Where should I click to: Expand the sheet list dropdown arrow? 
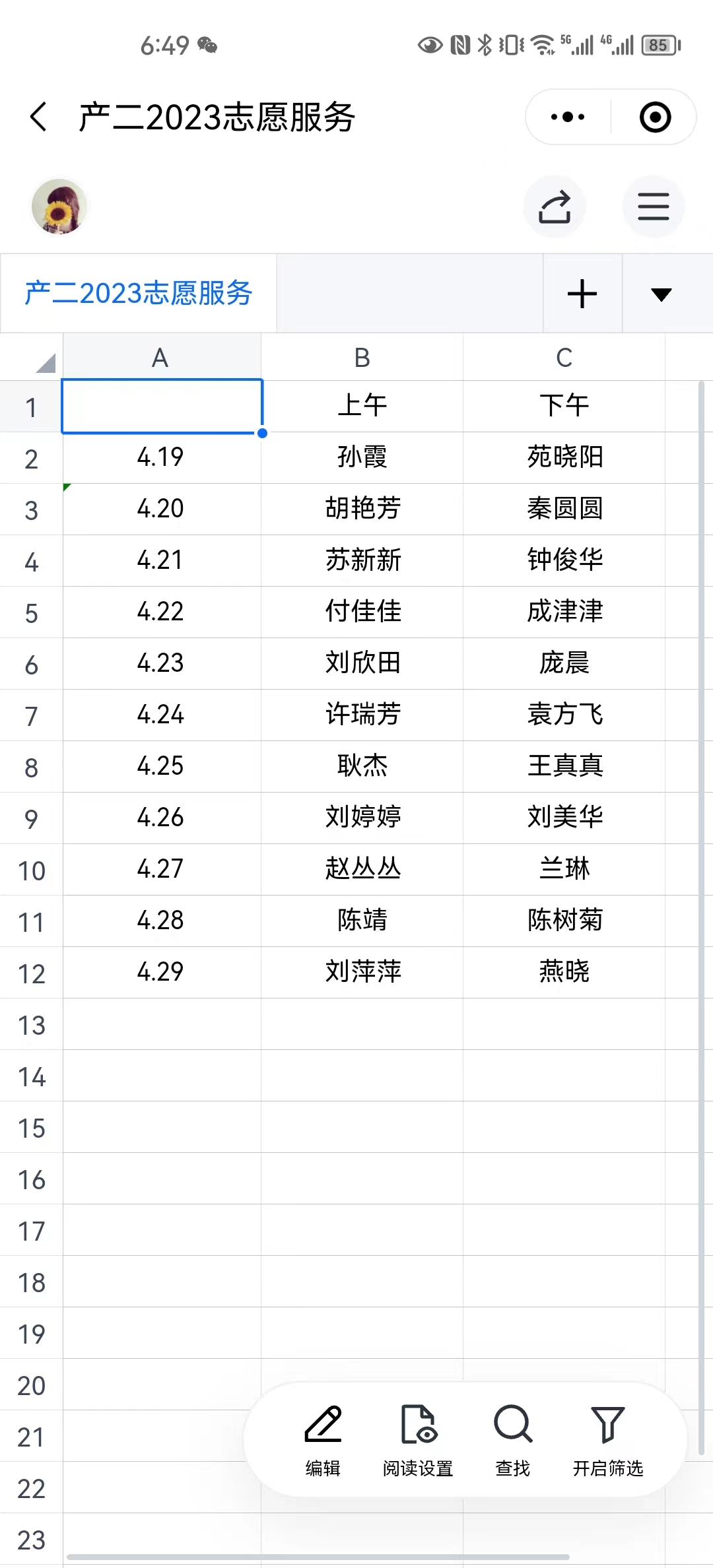[662, 294]
